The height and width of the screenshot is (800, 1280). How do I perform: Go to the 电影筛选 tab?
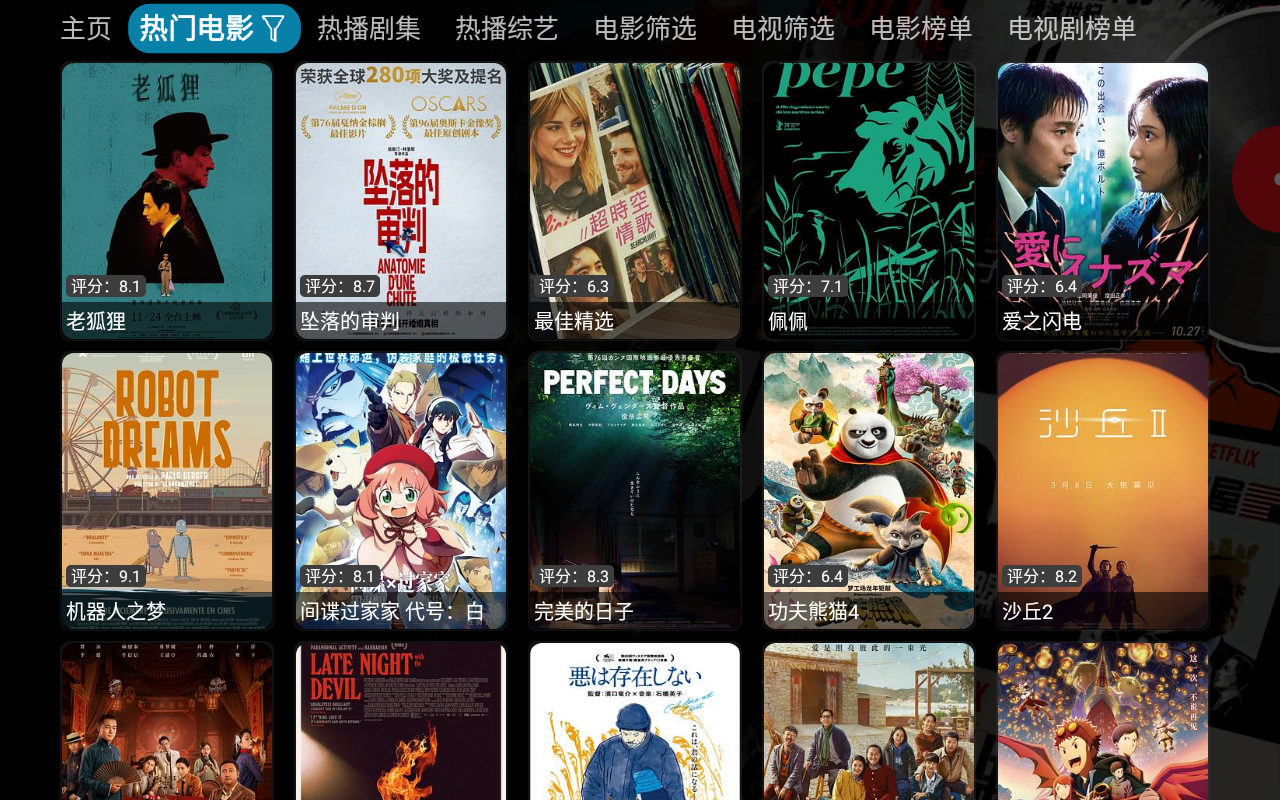[645, 29]
